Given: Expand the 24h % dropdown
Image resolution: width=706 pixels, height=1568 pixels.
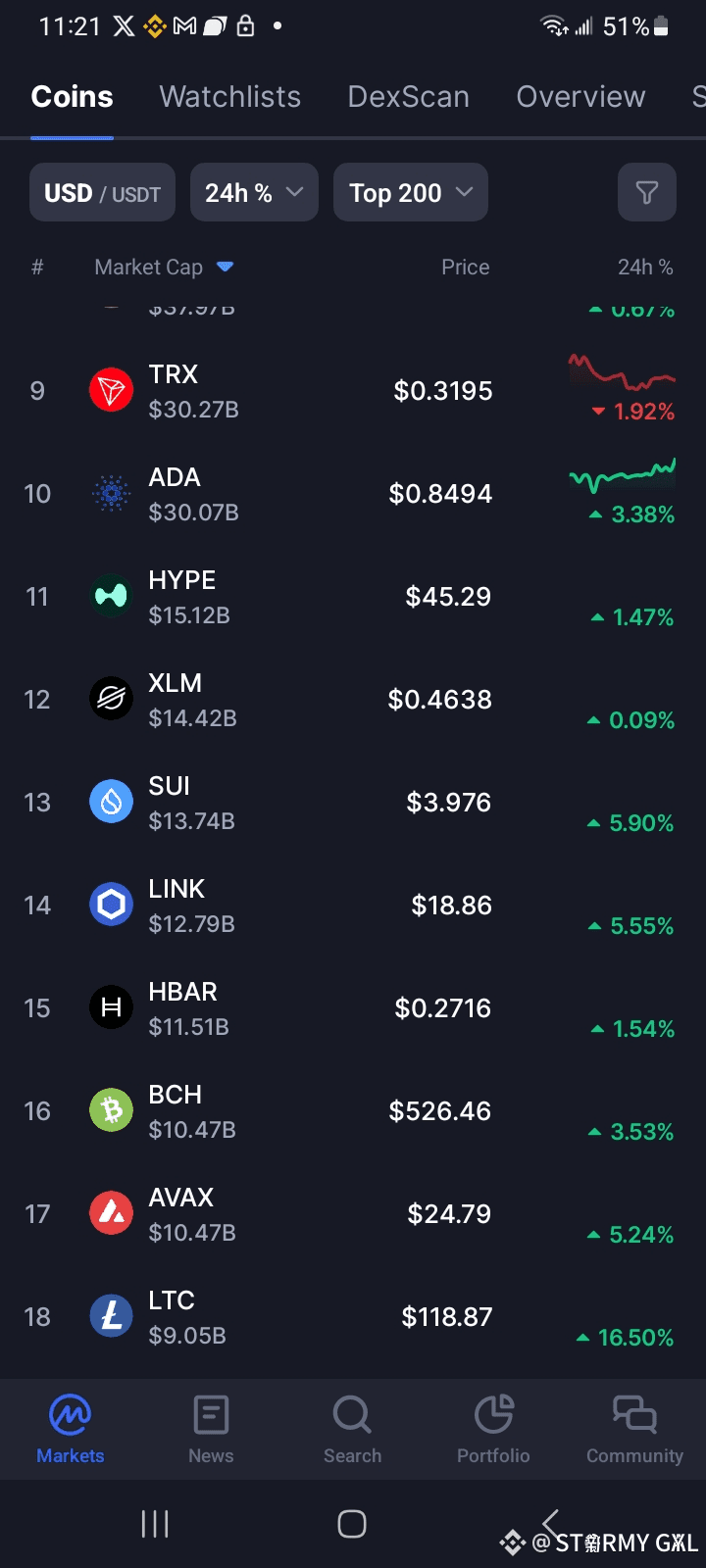Looking at the screenshot, I should [254, 192].
